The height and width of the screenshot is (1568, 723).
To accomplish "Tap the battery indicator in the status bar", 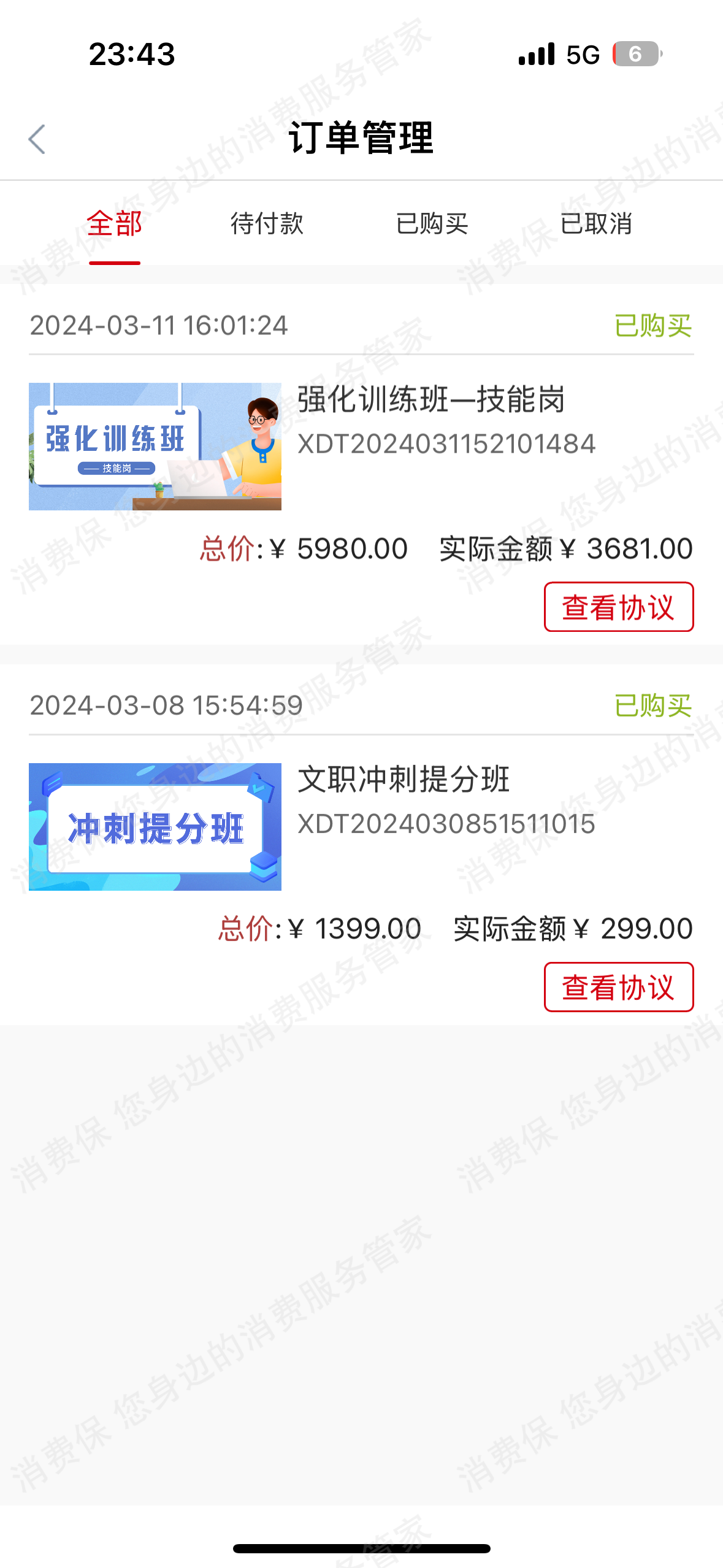I will tap(636, 56).
